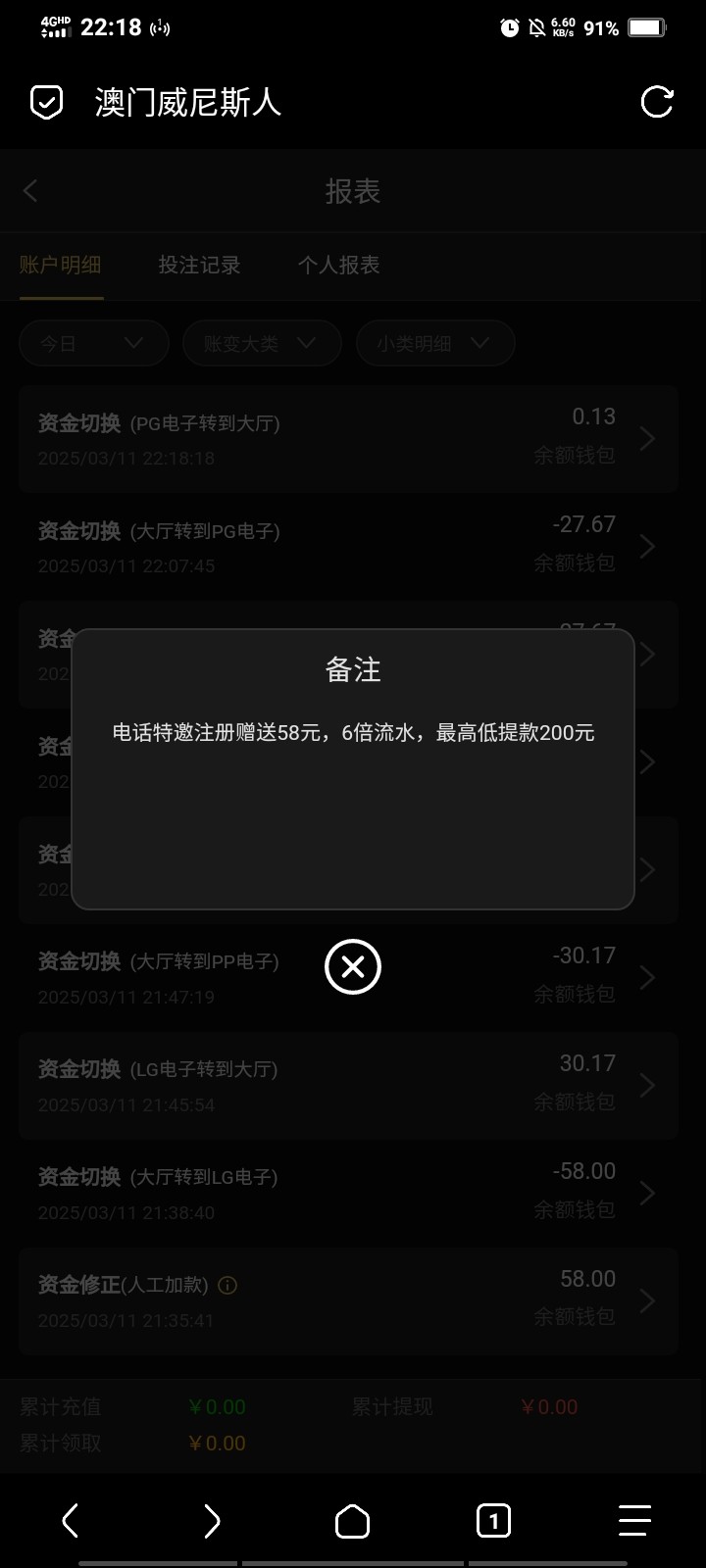
Task: Open the browser tabs switcher
Action: click(493, 1521)
